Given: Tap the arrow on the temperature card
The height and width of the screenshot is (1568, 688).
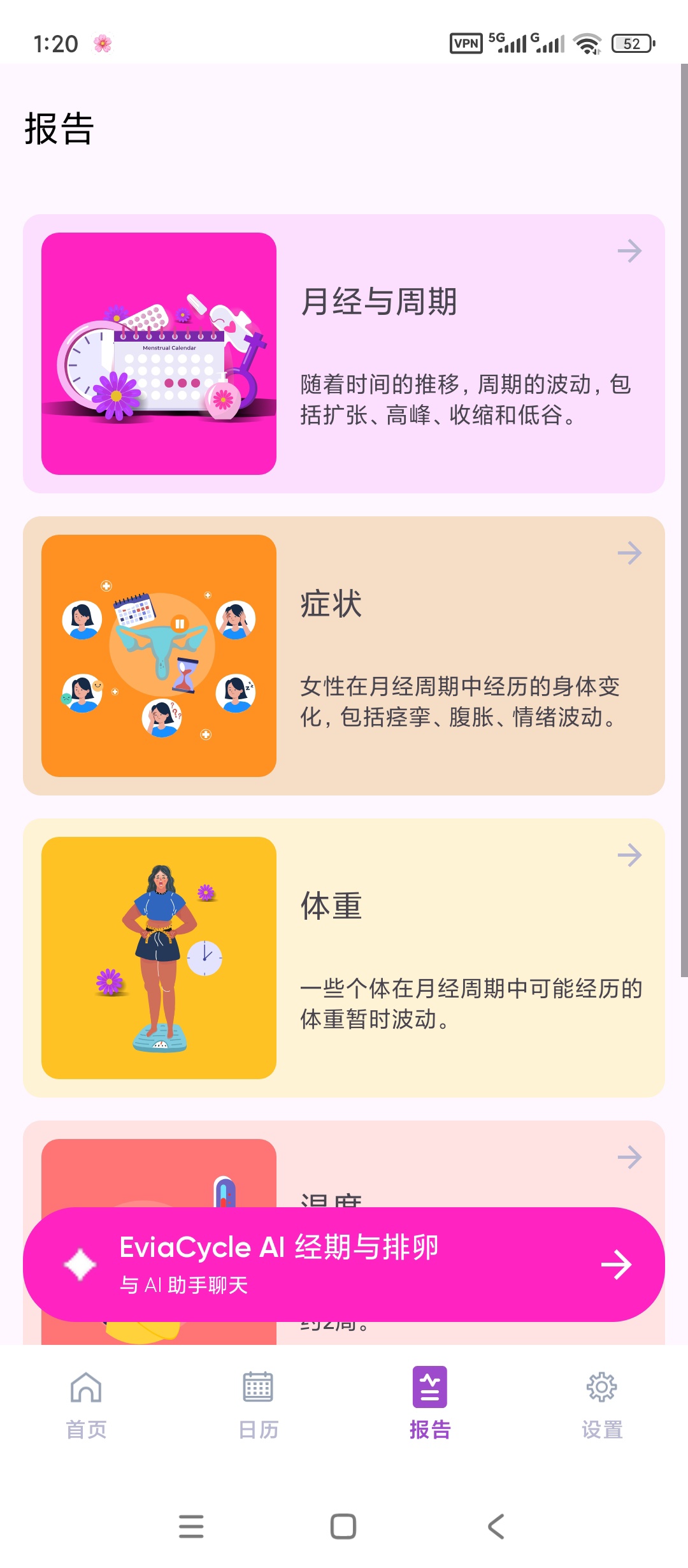Looking at the screenshot, I should [x=629, y=1157].
